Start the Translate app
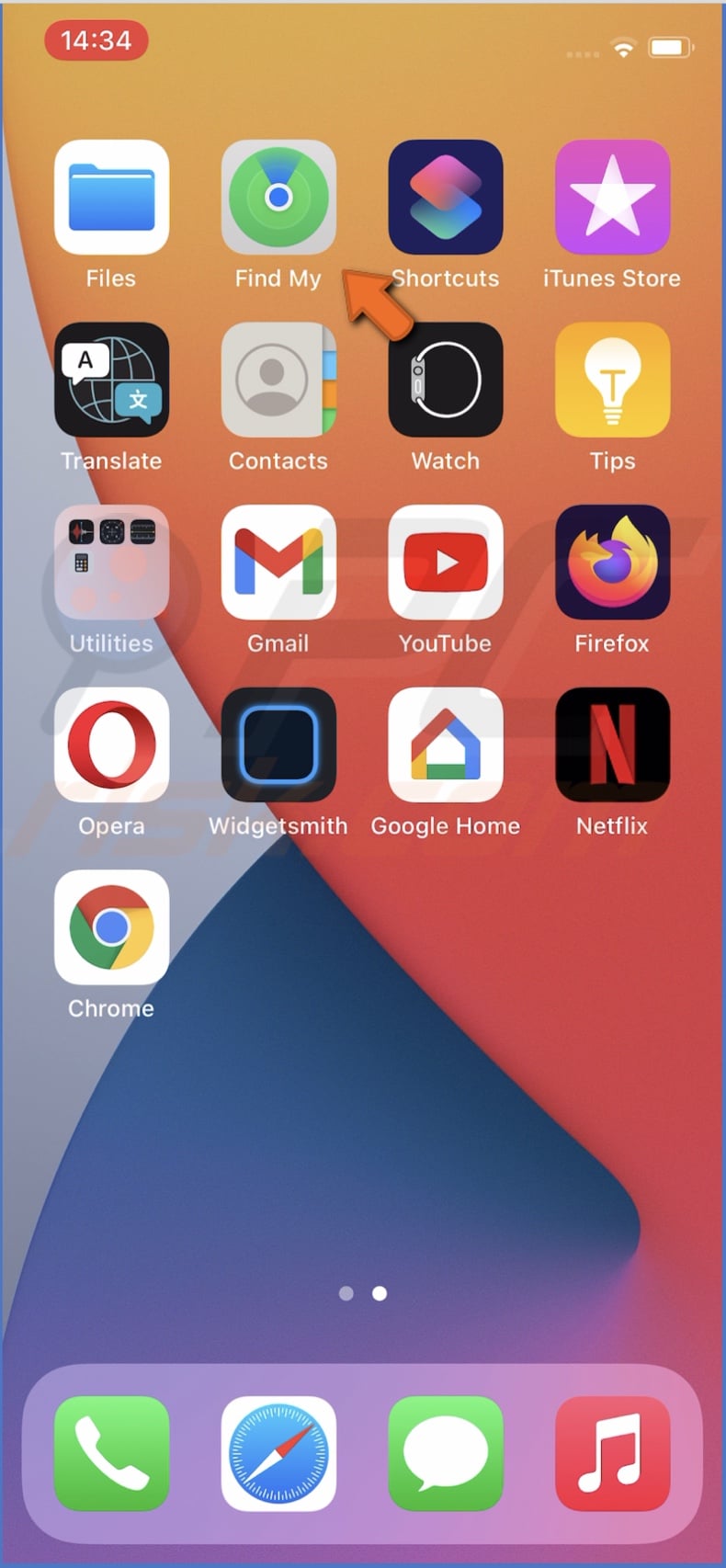The image size is (726, 1568). pyautogui.click(x=111, y=380)
